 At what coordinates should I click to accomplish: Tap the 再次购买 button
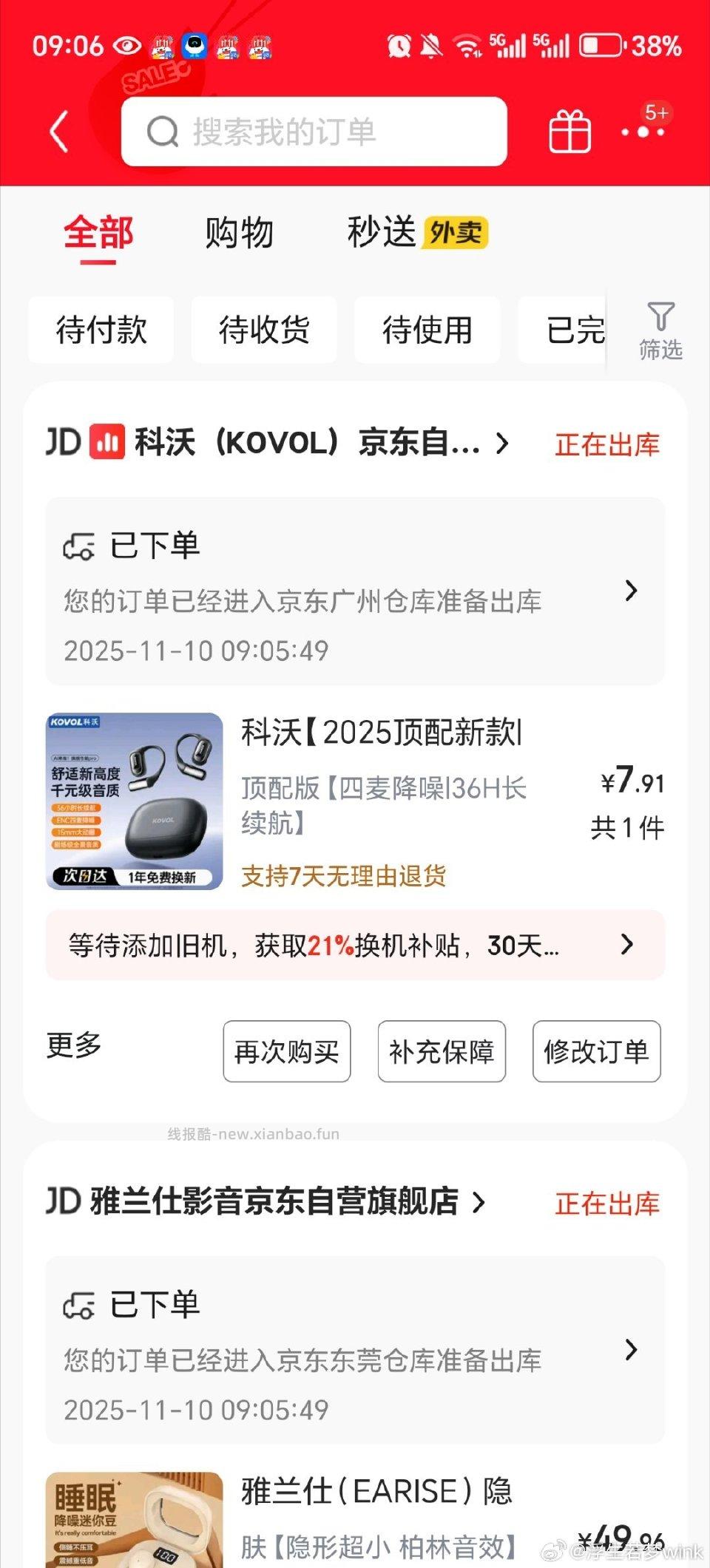286,1052
